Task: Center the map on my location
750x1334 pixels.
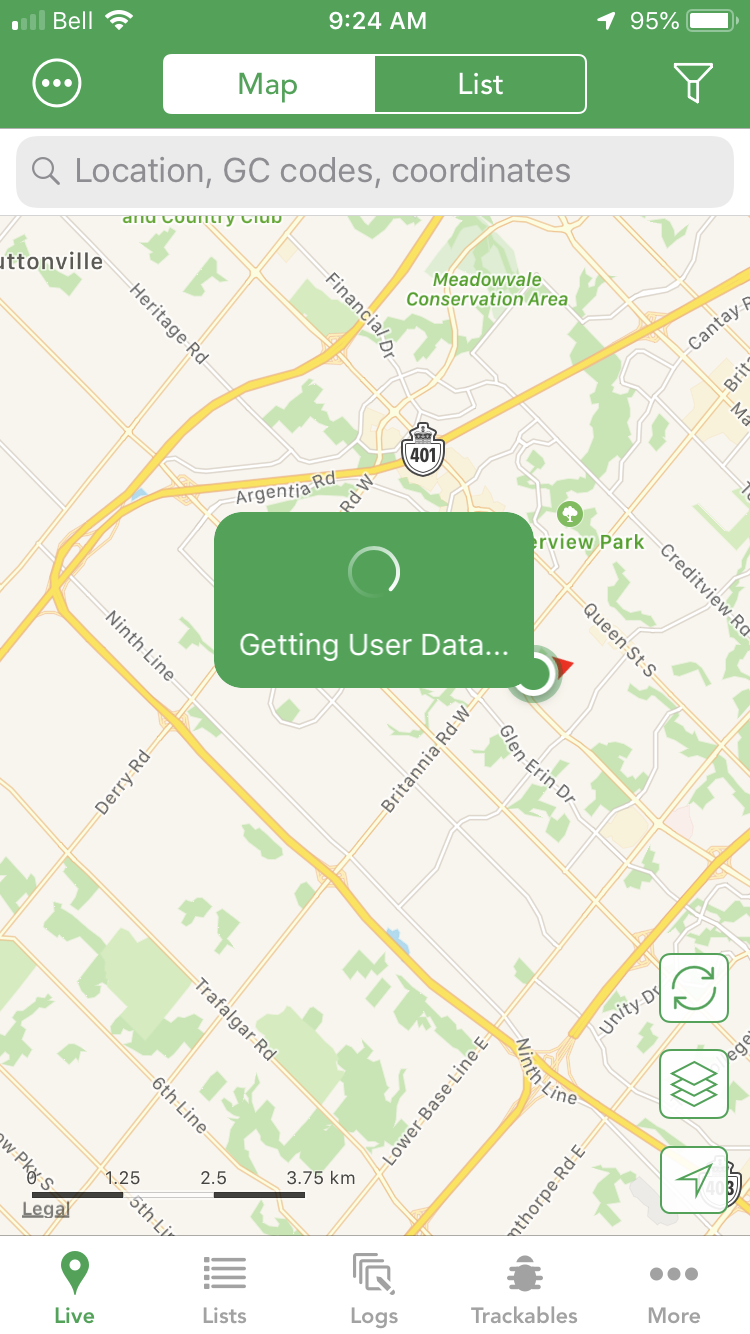Action: (x=694, y=1180)
